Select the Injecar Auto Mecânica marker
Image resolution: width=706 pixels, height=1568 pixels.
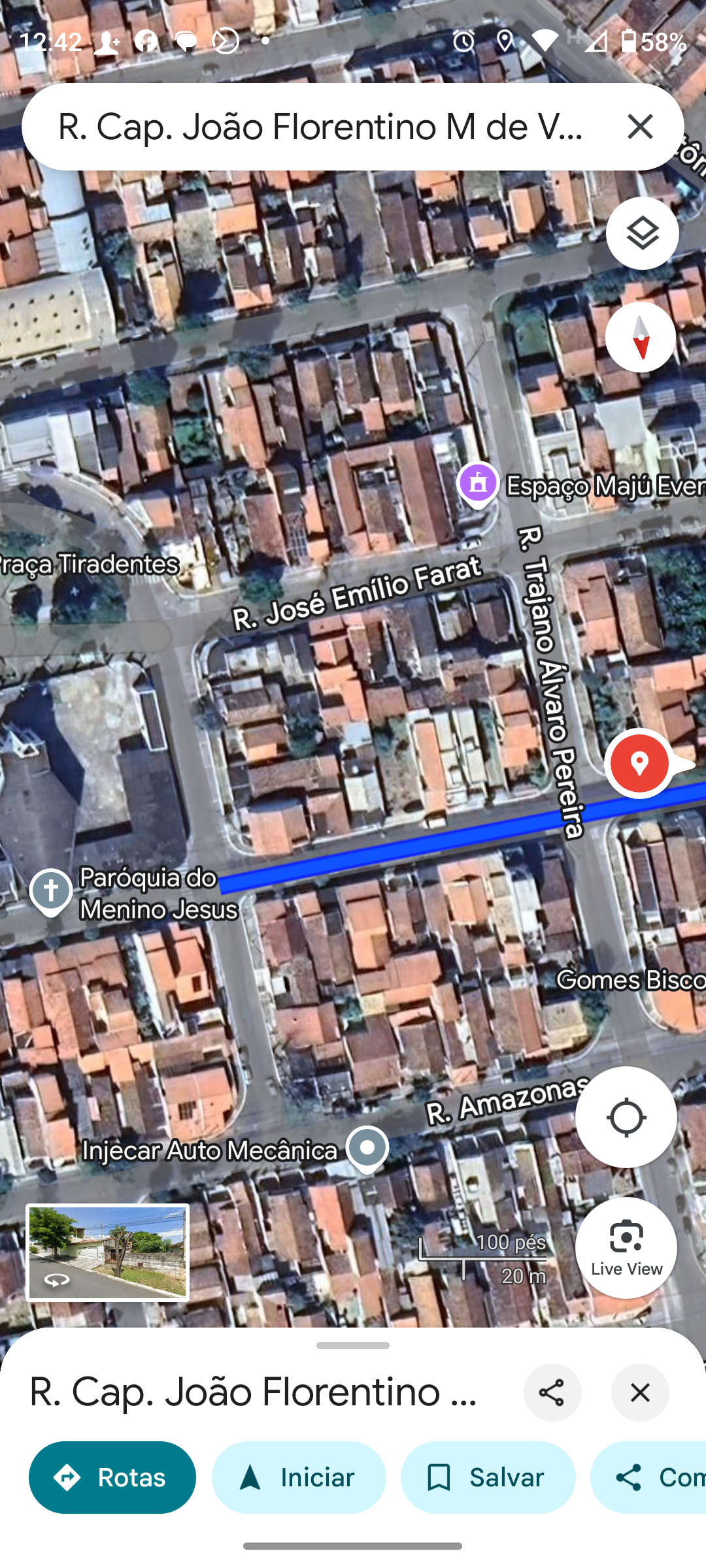(367, 1147)
